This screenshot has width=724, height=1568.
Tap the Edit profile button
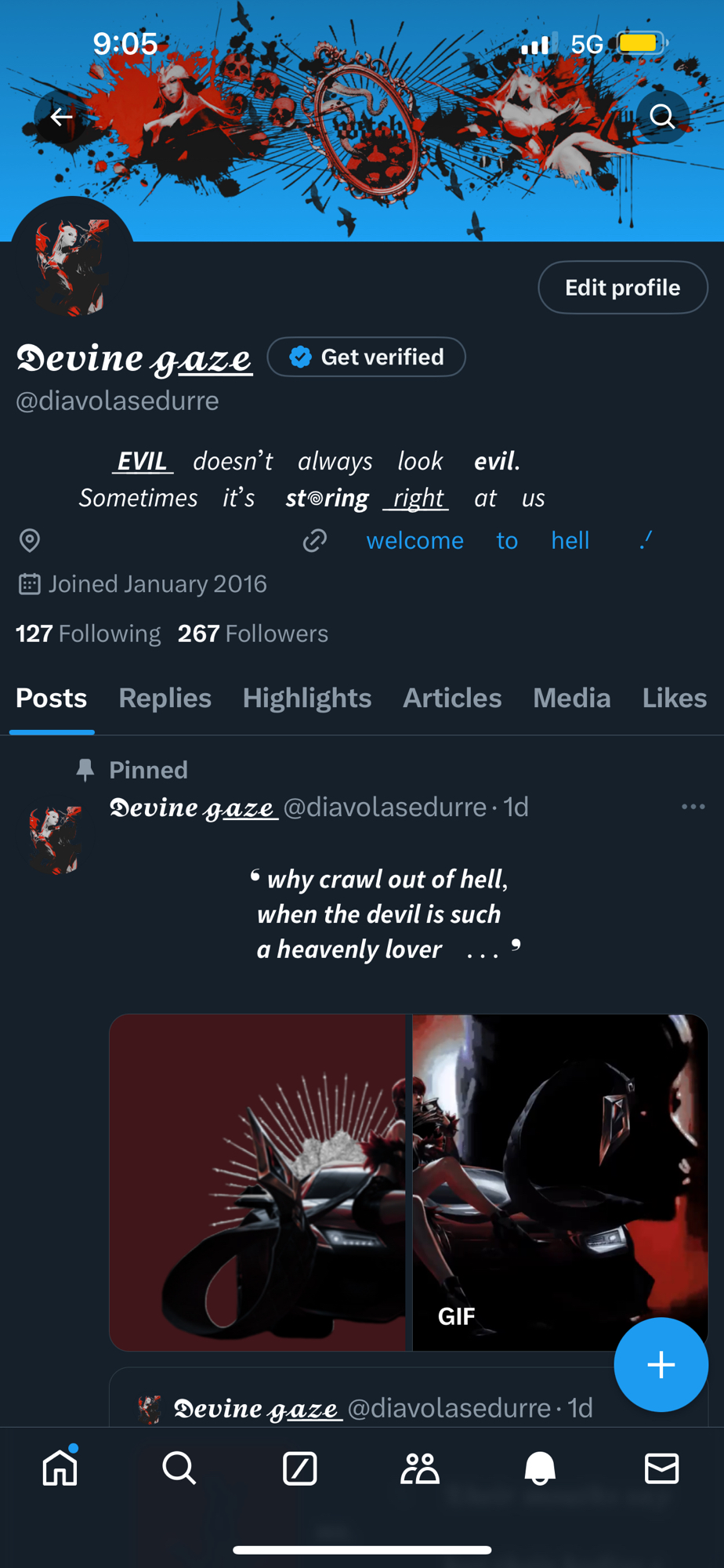pyautogui.click(x=622, y=288)
